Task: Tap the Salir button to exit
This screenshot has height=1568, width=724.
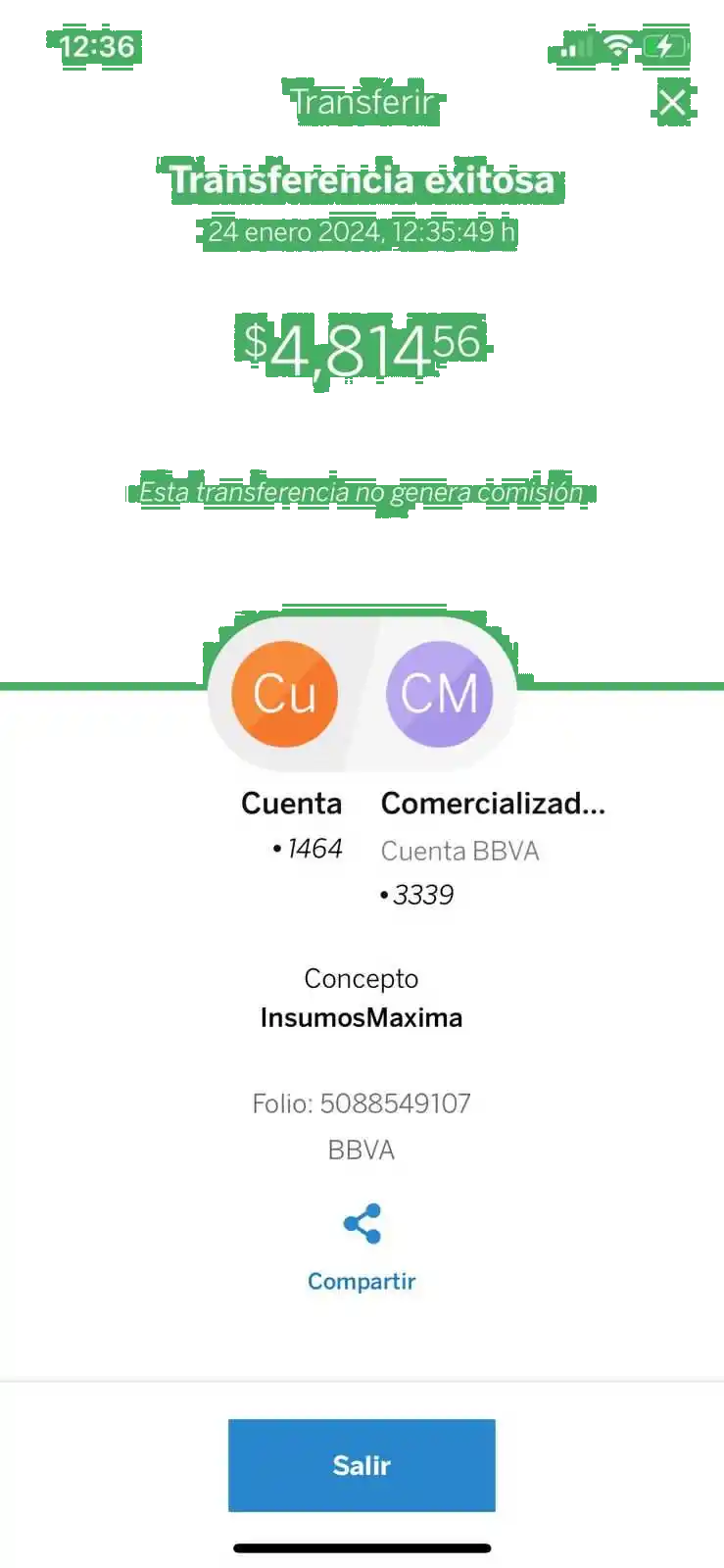Action: coord(362,1464)
